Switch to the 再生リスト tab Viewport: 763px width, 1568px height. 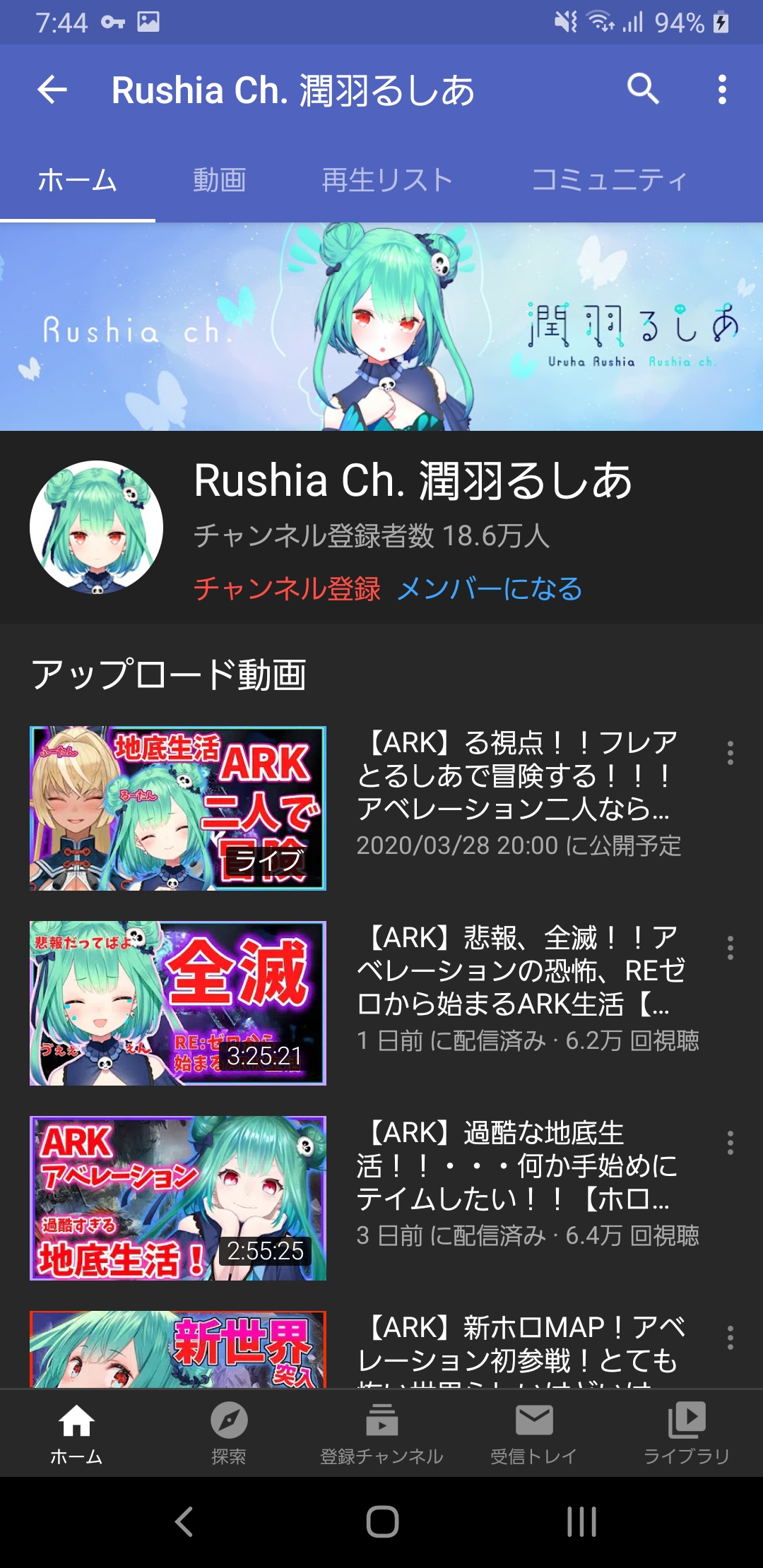(387, 180)
